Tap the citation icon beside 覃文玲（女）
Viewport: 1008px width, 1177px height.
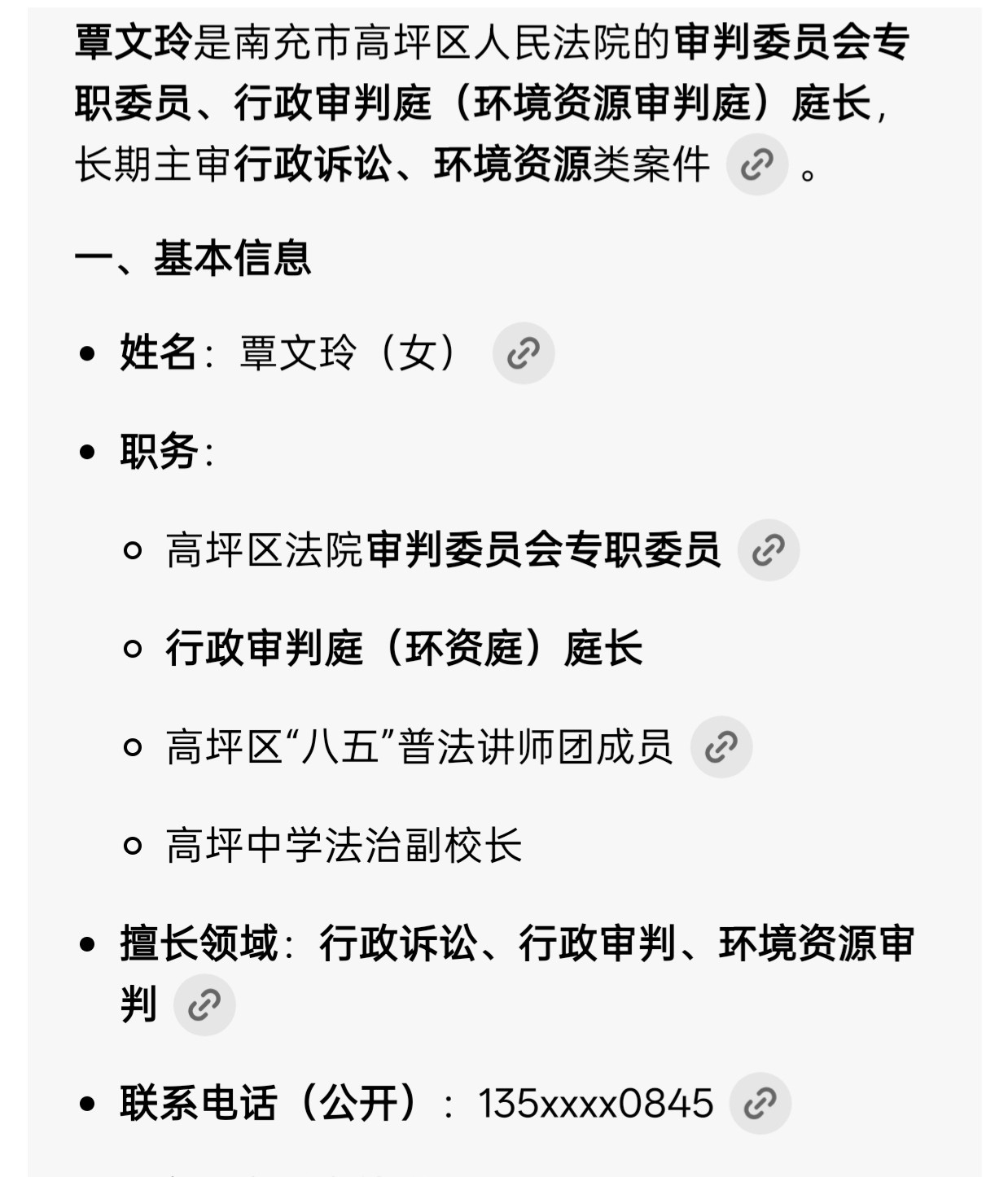[524, 353]
